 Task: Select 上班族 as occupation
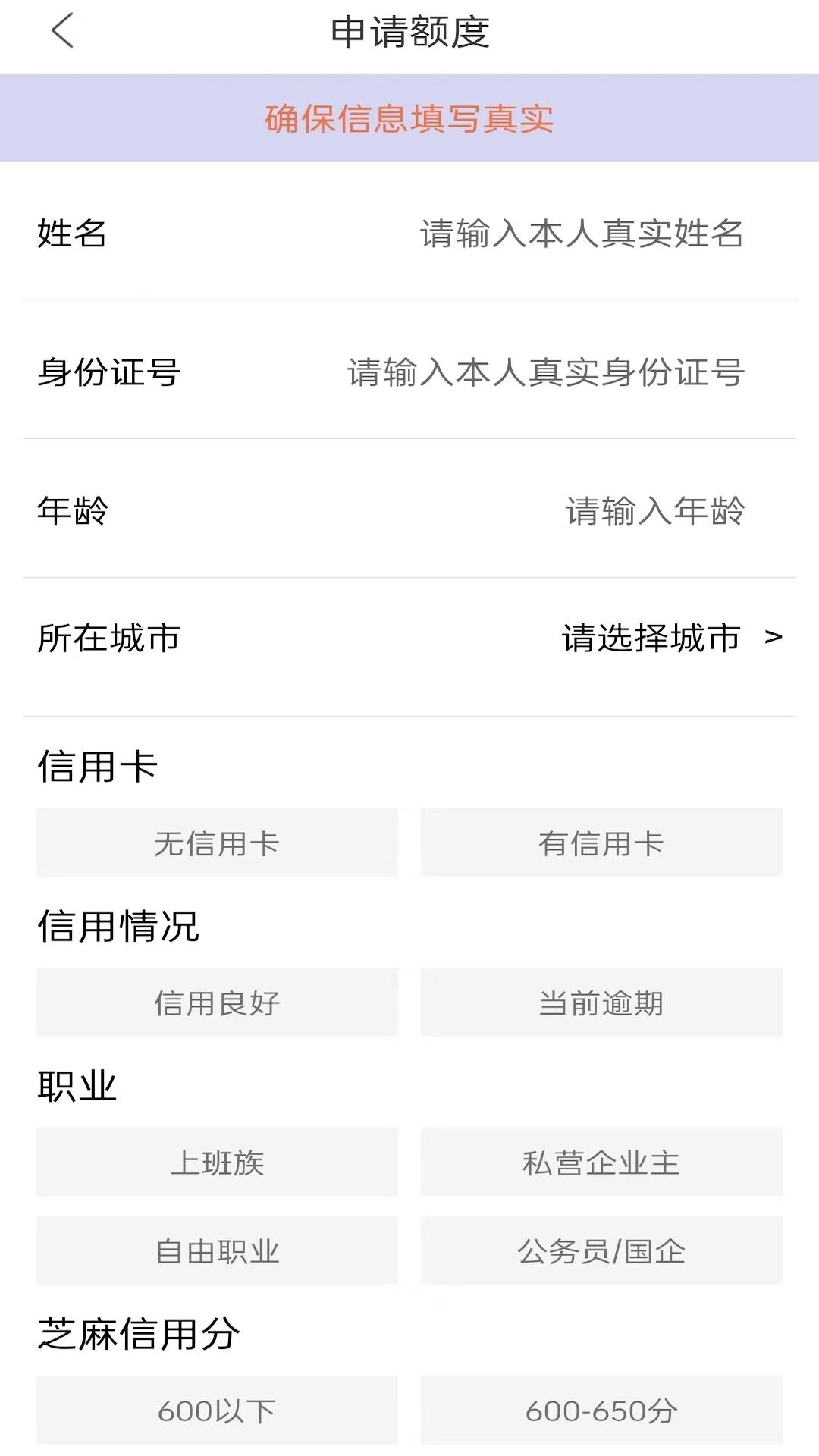pos(217,1163)
